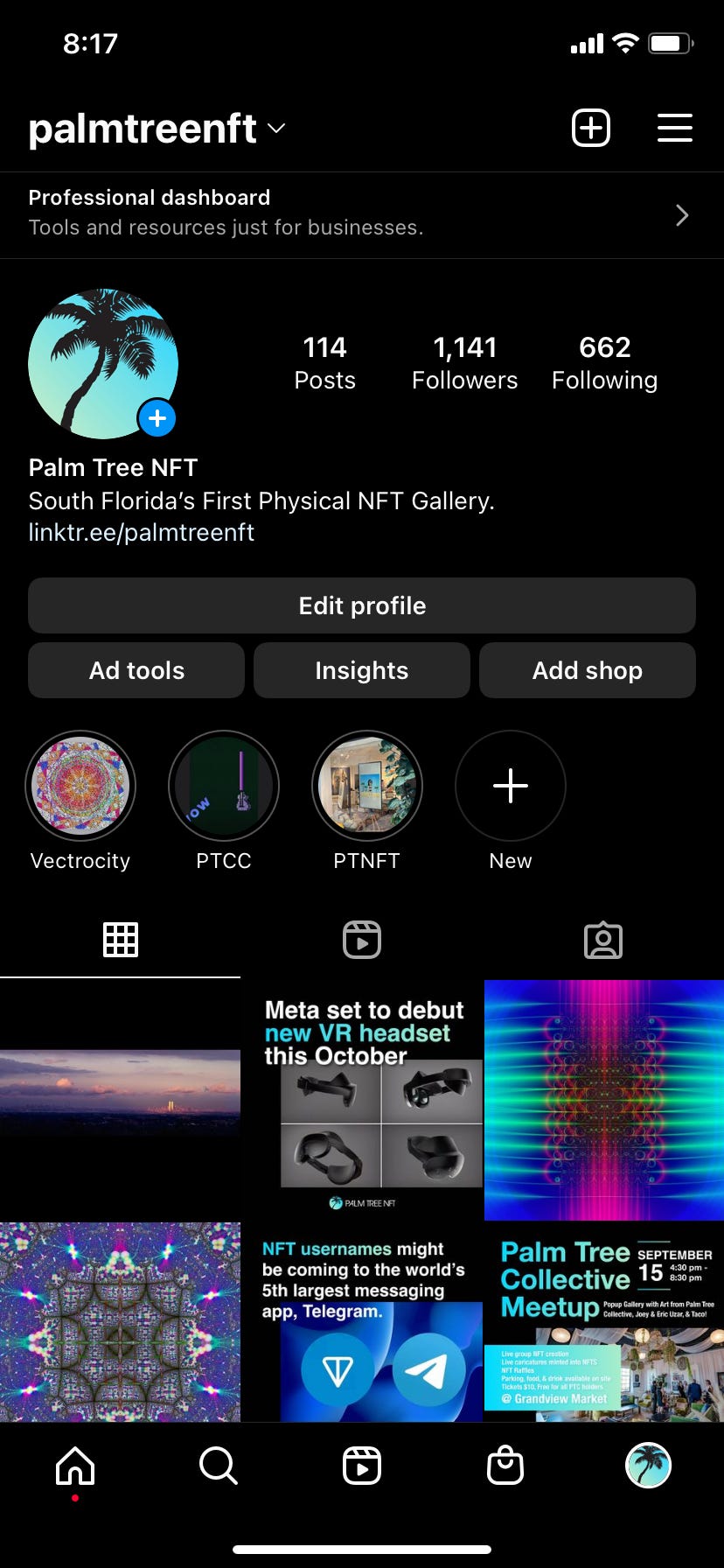Open the Vectrocity story highlight
The width and height of the screenshot is (724, 1568).
tap(80, 786)
